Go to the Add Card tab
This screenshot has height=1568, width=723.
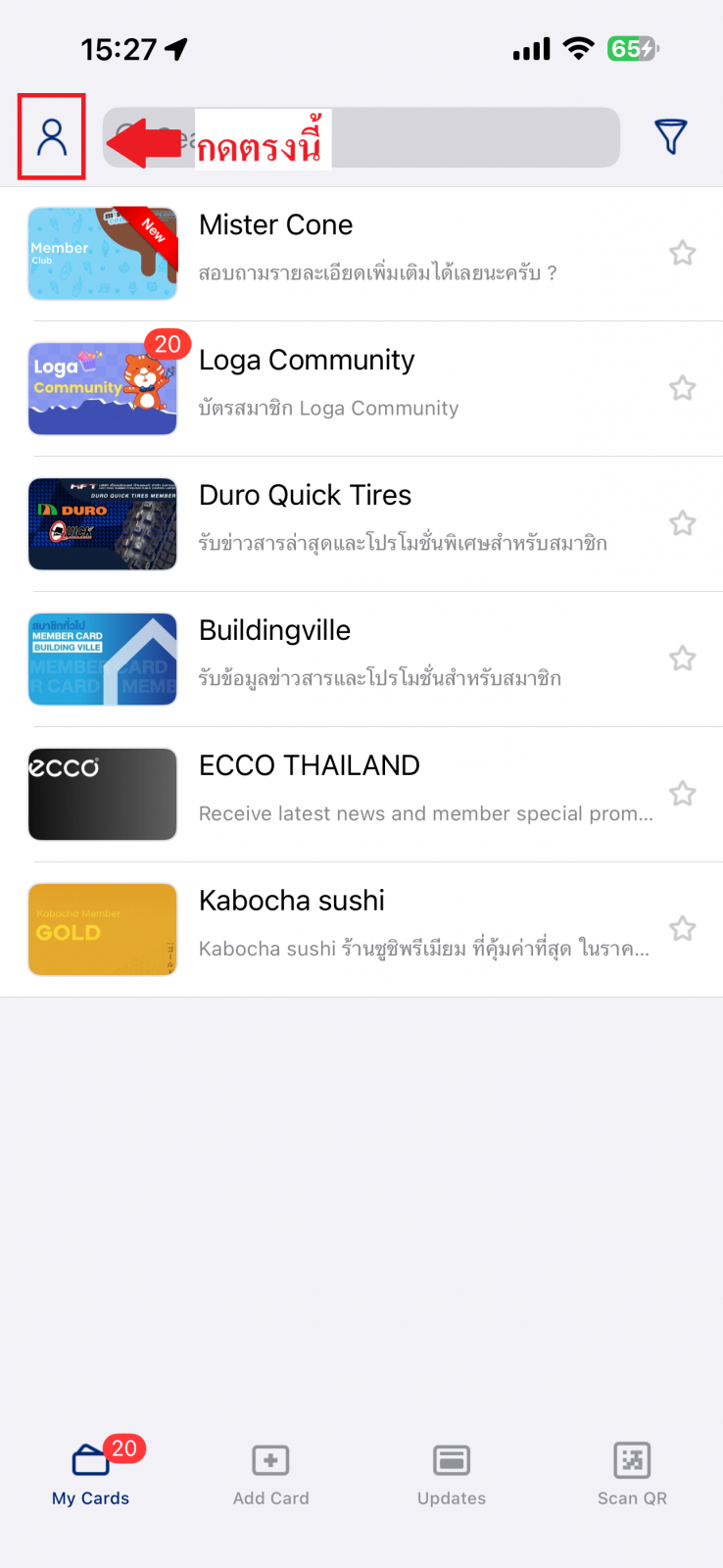click(x=270, y=1474)
